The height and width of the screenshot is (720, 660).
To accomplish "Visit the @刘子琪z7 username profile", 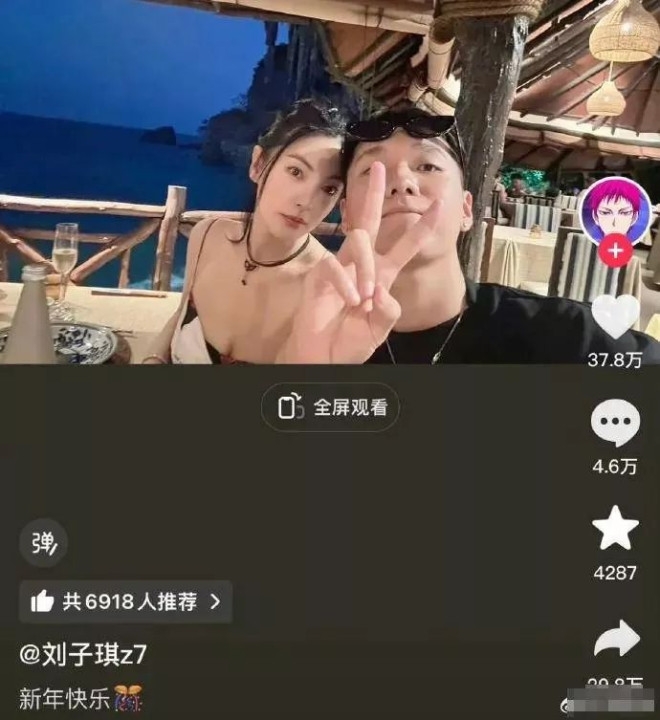I will [x=84, y=654].
